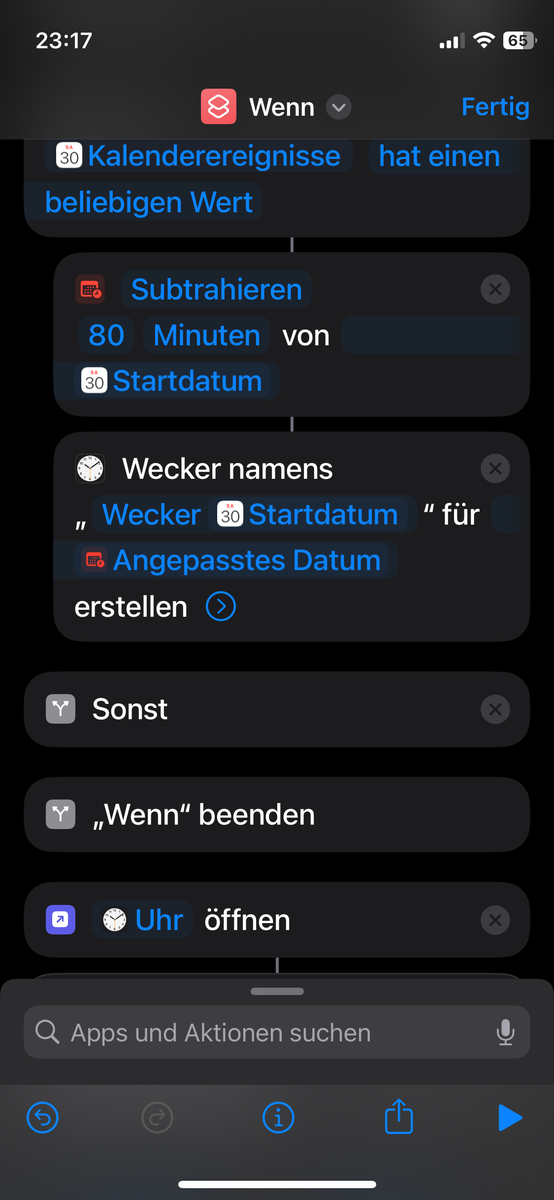Change the Uhr app parameter

[x=144, y=920]
